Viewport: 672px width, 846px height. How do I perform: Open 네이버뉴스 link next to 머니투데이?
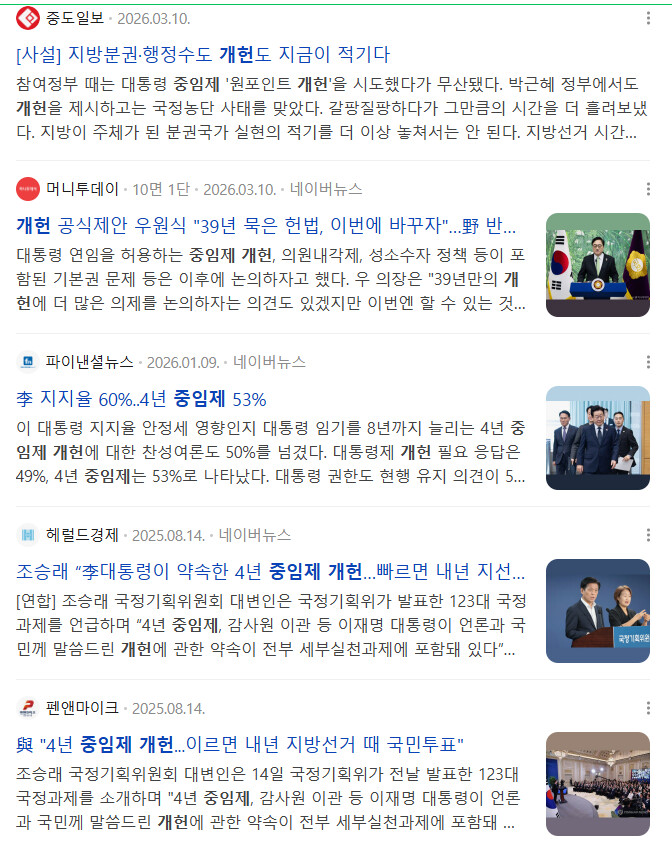tap(326, 189)
